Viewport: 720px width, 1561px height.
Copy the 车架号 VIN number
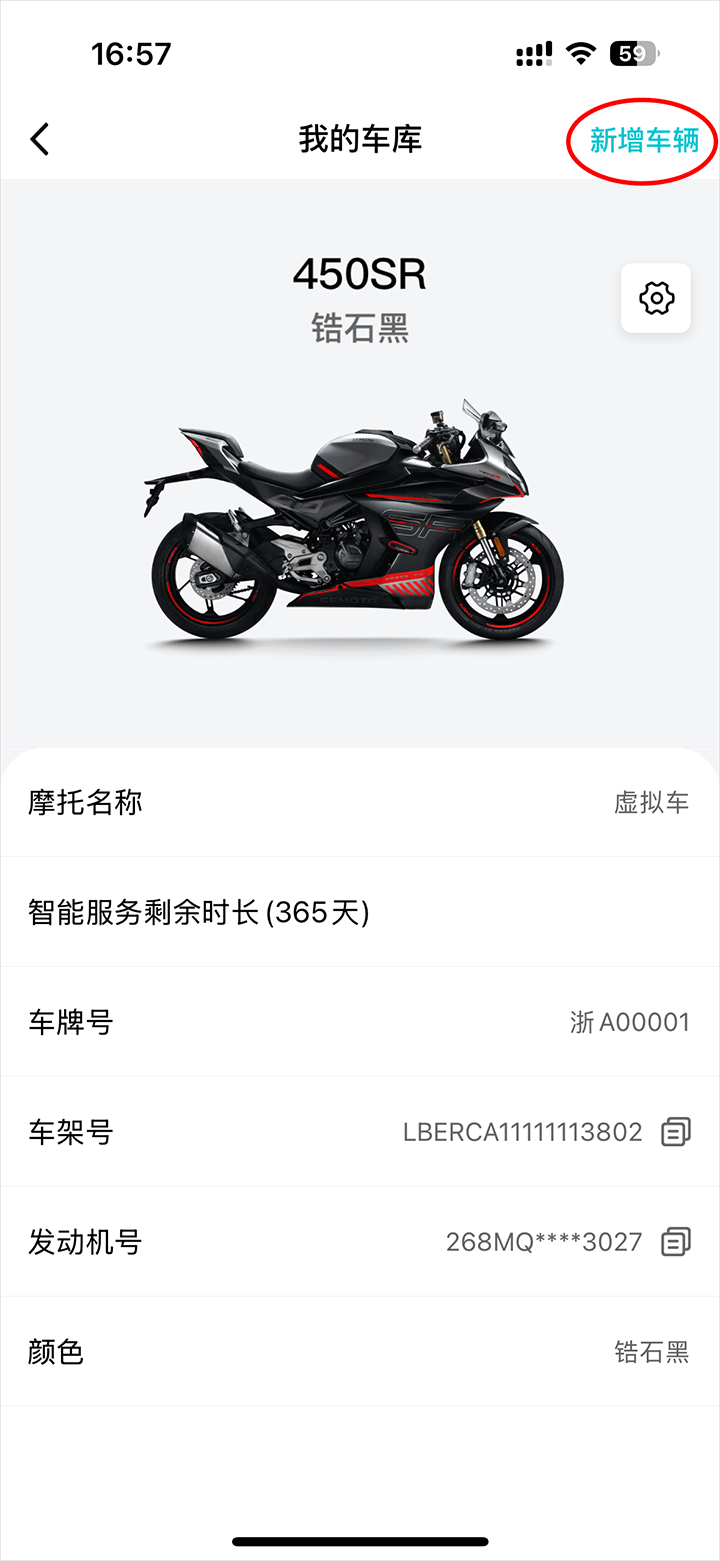coord(676,1132)
